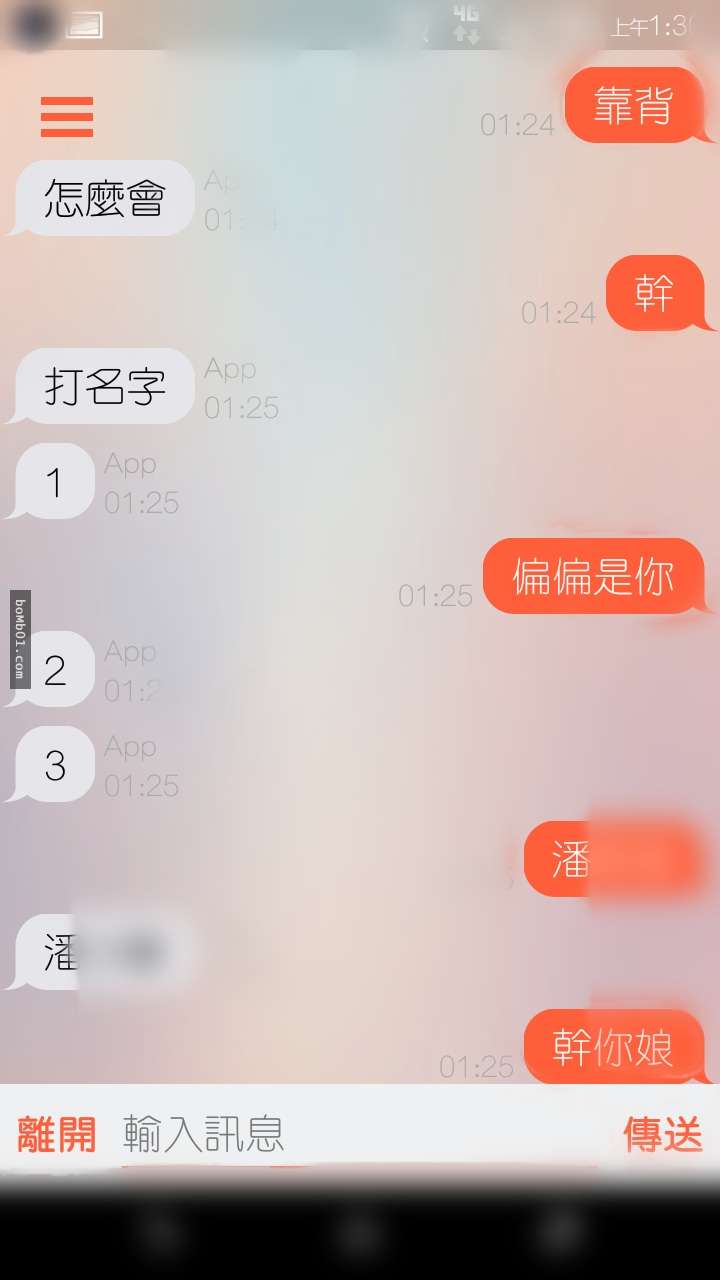Send the message with 傳送

tap(662, 1134)
